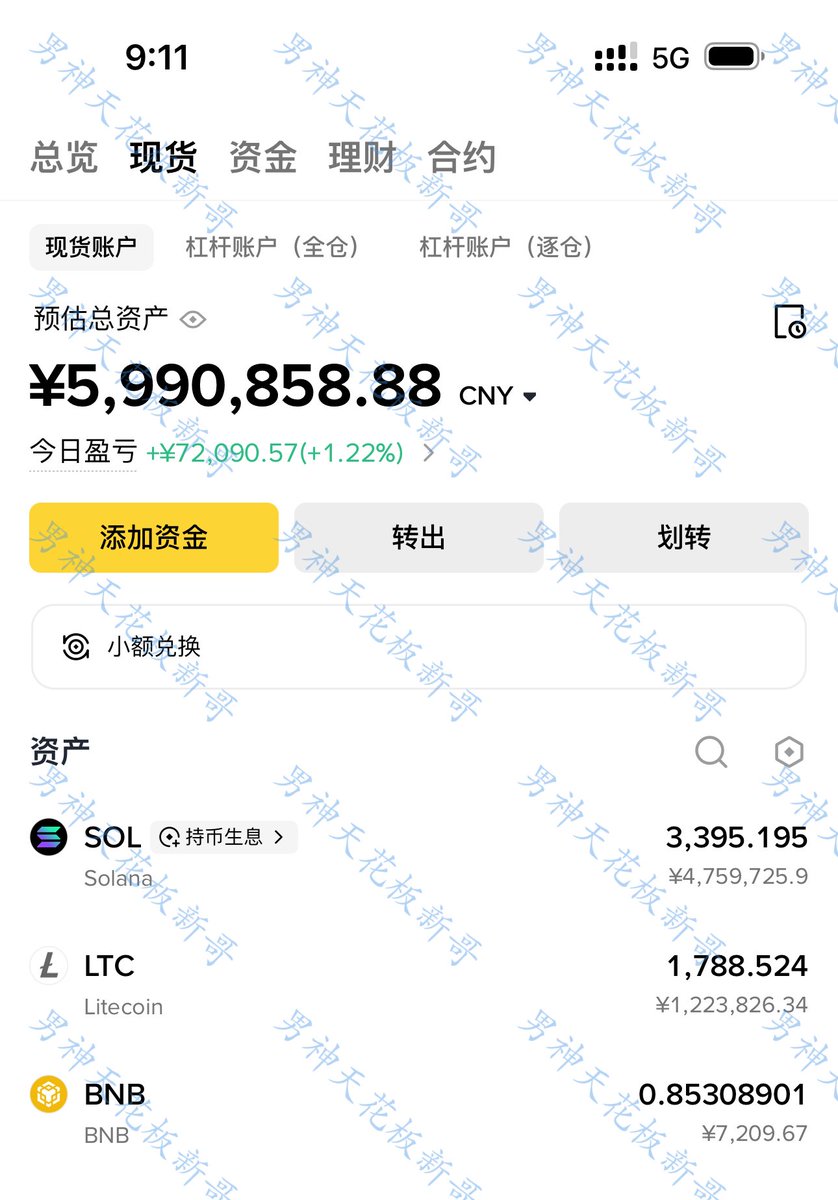Go to the 合约 tab
The height and width of the screenshot is (1200, 838).
(x=462, y=158)
